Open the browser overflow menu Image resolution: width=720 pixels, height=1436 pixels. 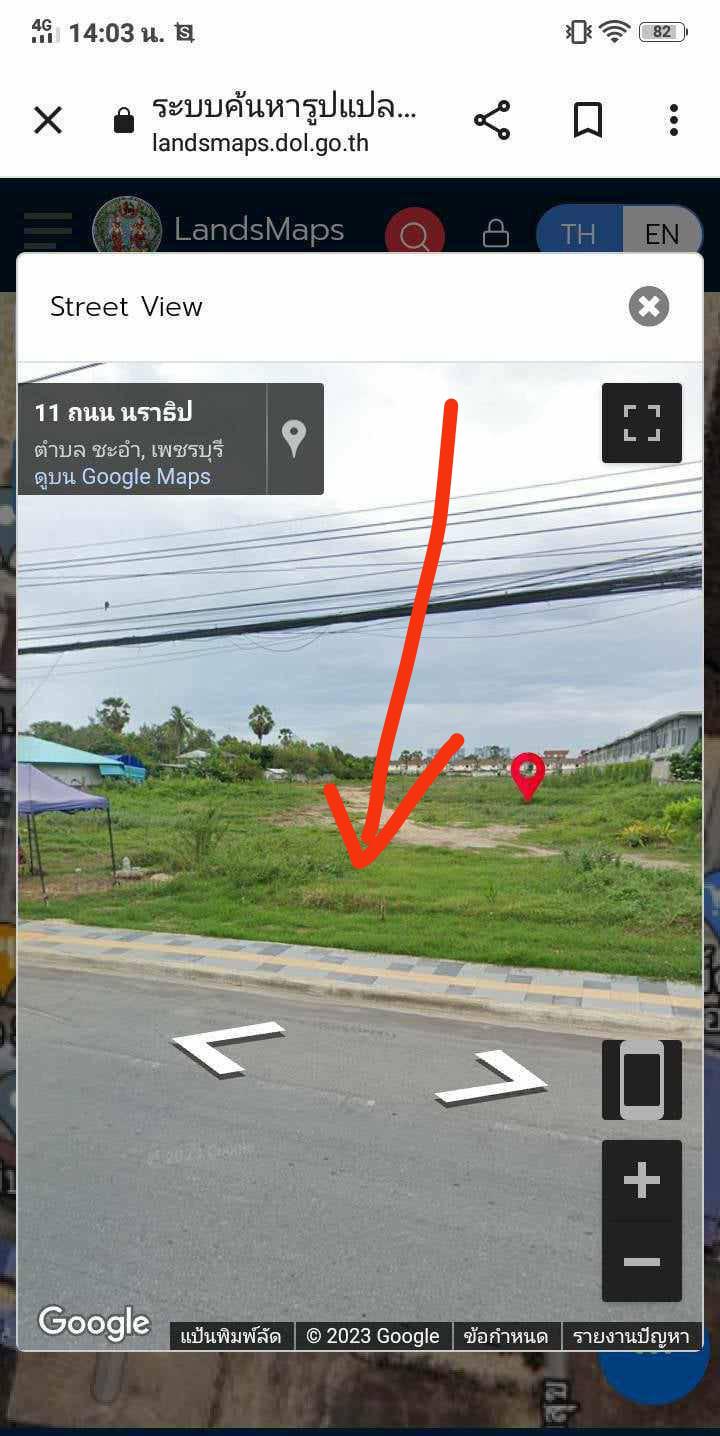pyautogui.click(x=674, y=121)
